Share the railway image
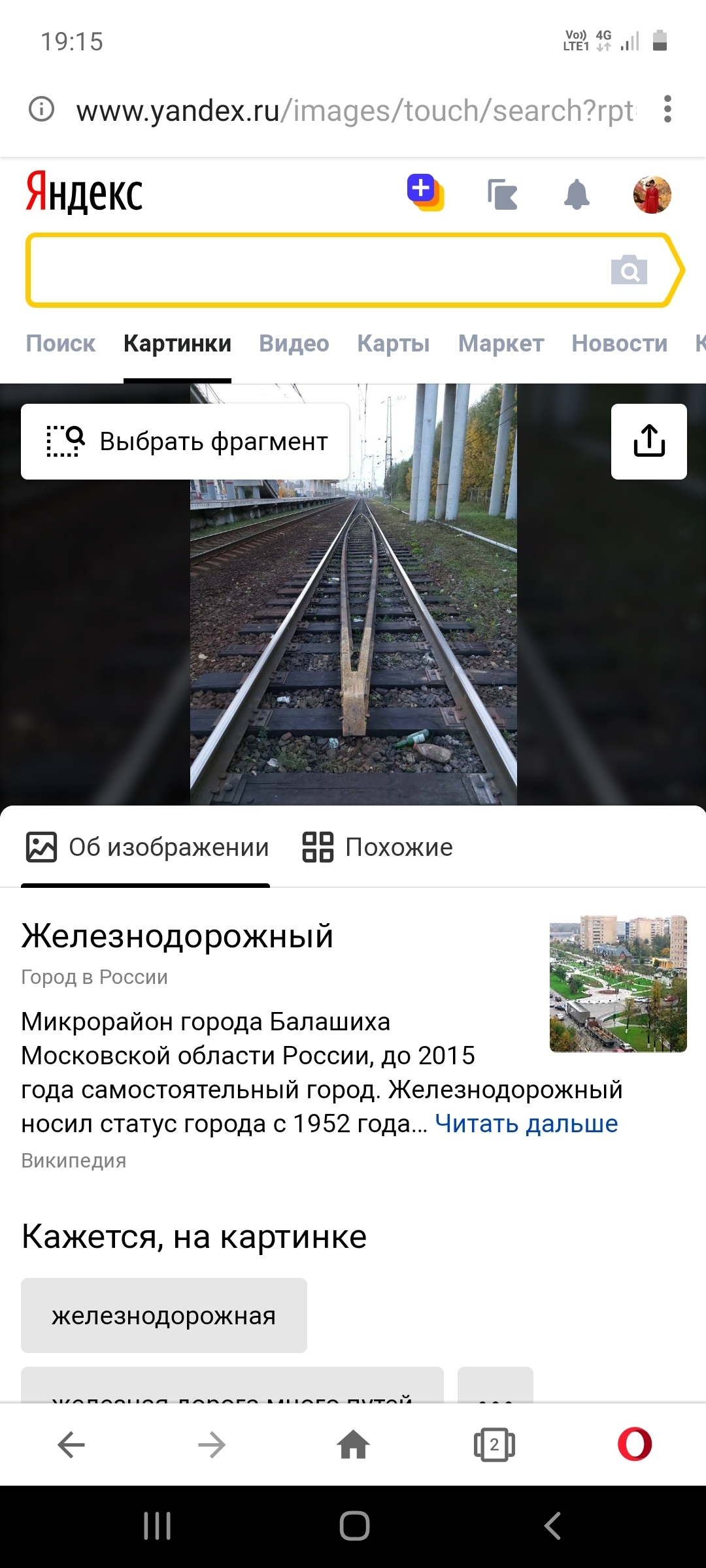This screenshot has width=706, height=1568. (x=648, y=442)
